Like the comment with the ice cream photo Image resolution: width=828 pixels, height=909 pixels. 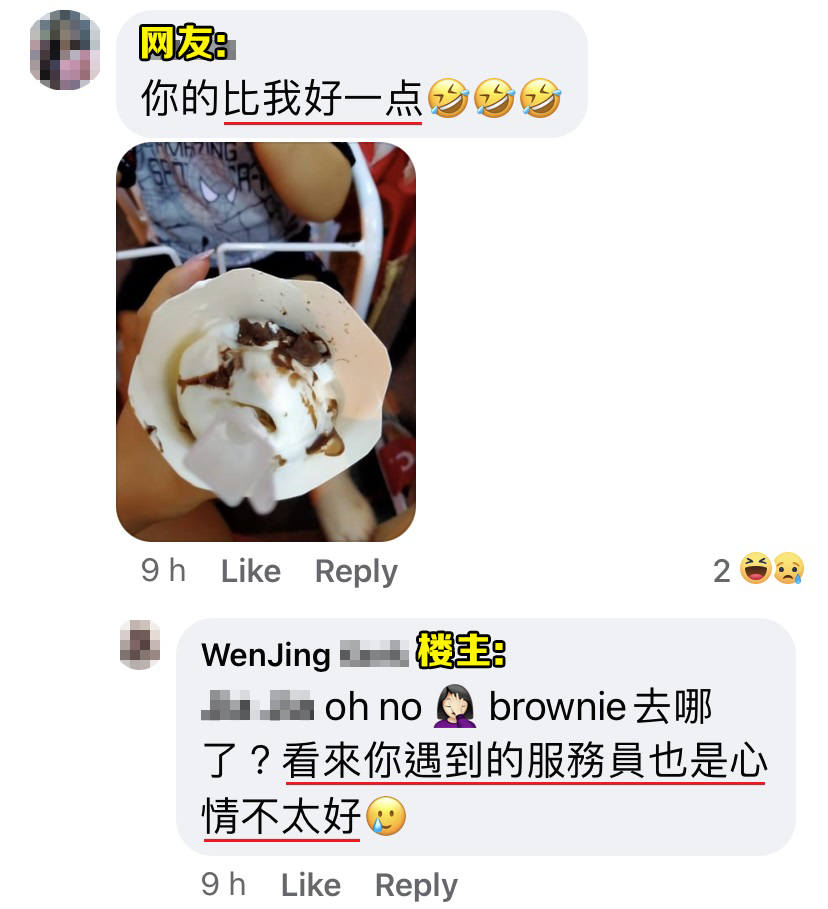point(250,571)
